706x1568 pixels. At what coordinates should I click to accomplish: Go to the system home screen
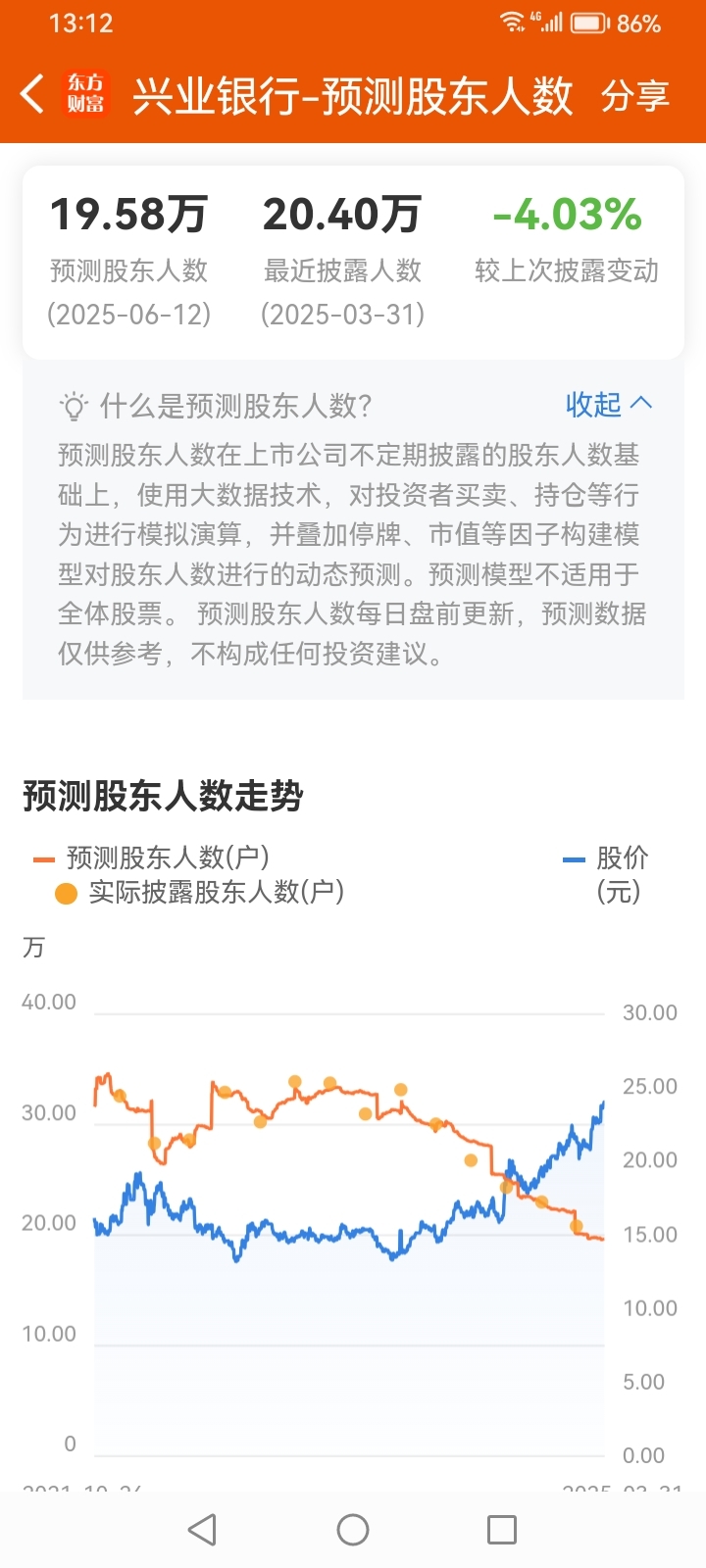click(x=353, y=1530)
